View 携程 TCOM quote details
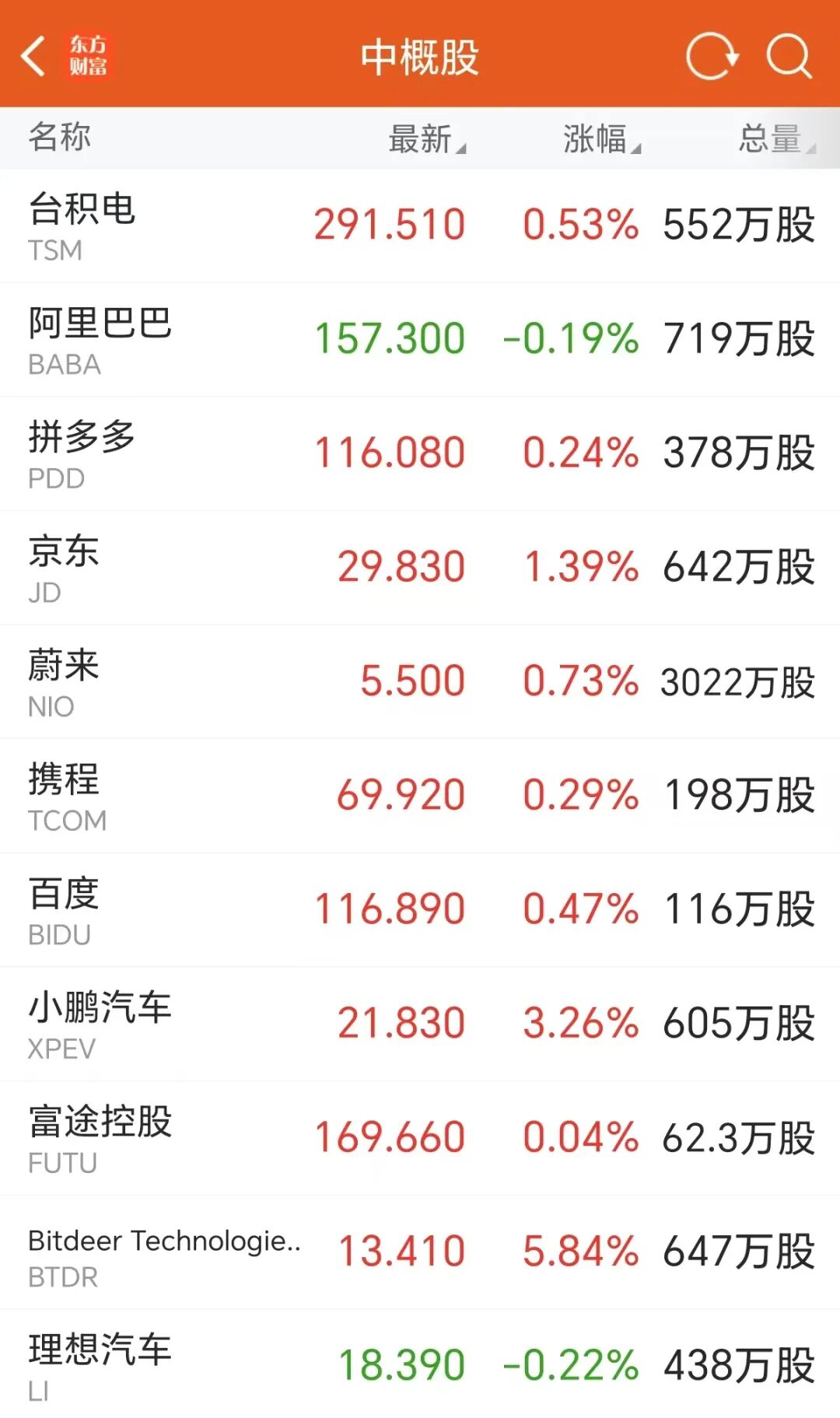840x1418 pixels. coord(420,796)
